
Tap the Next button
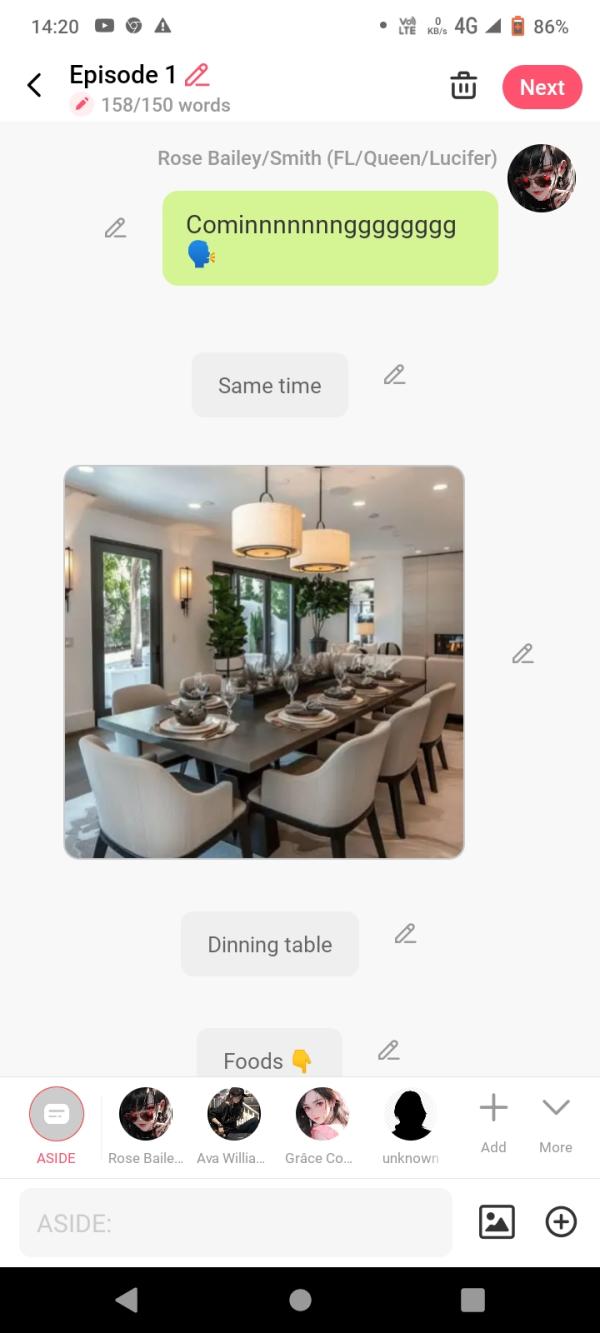(x=542, y=87)
